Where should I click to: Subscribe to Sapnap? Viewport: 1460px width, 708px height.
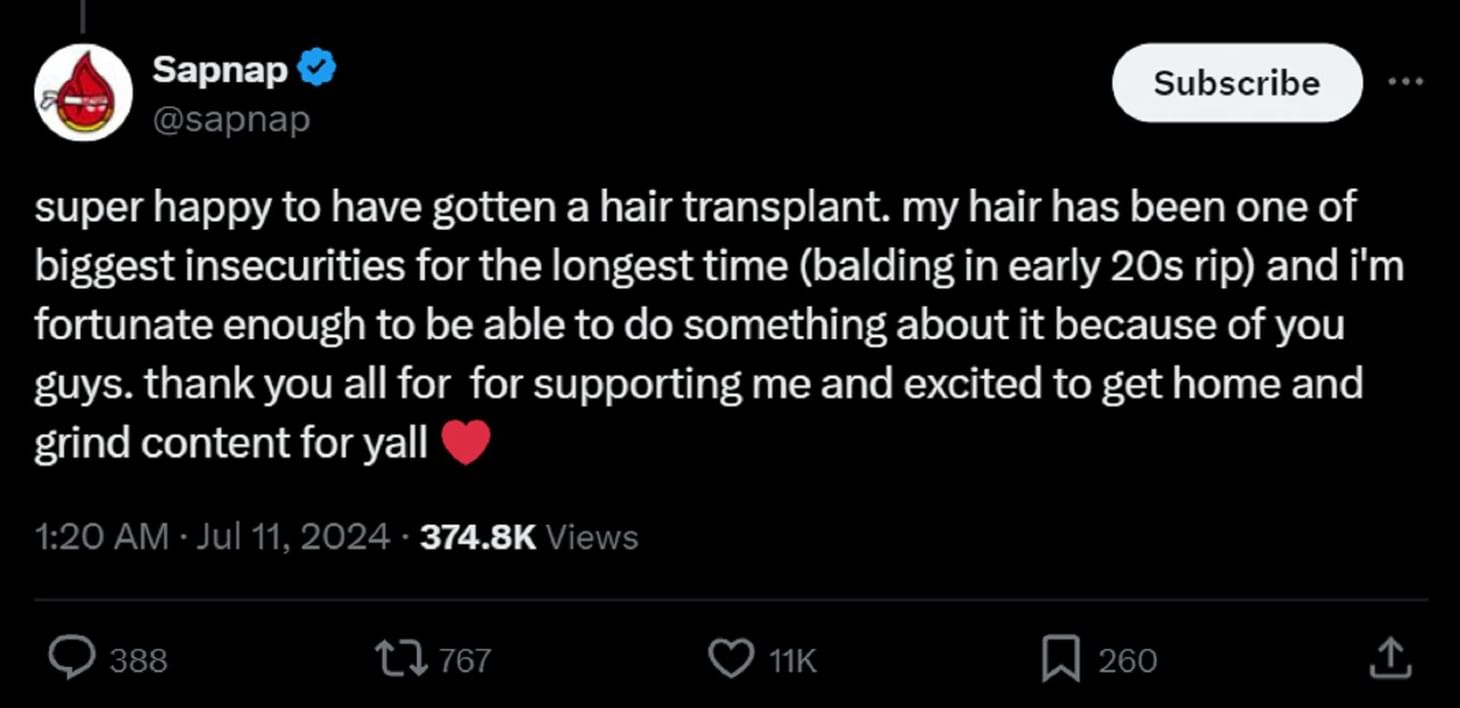point(1236,83)
